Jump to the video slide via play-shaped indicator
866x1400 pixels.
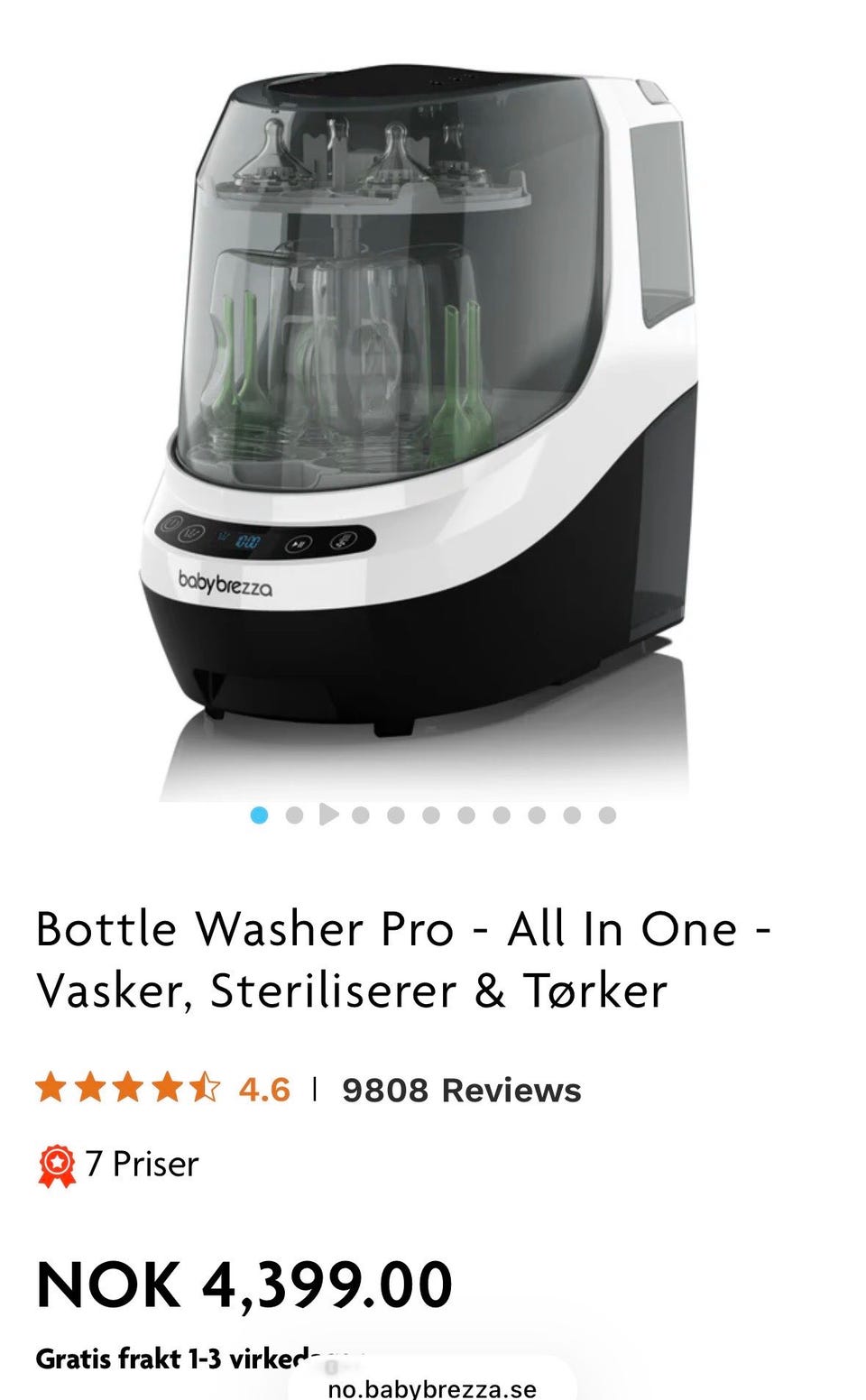point(328,815)
